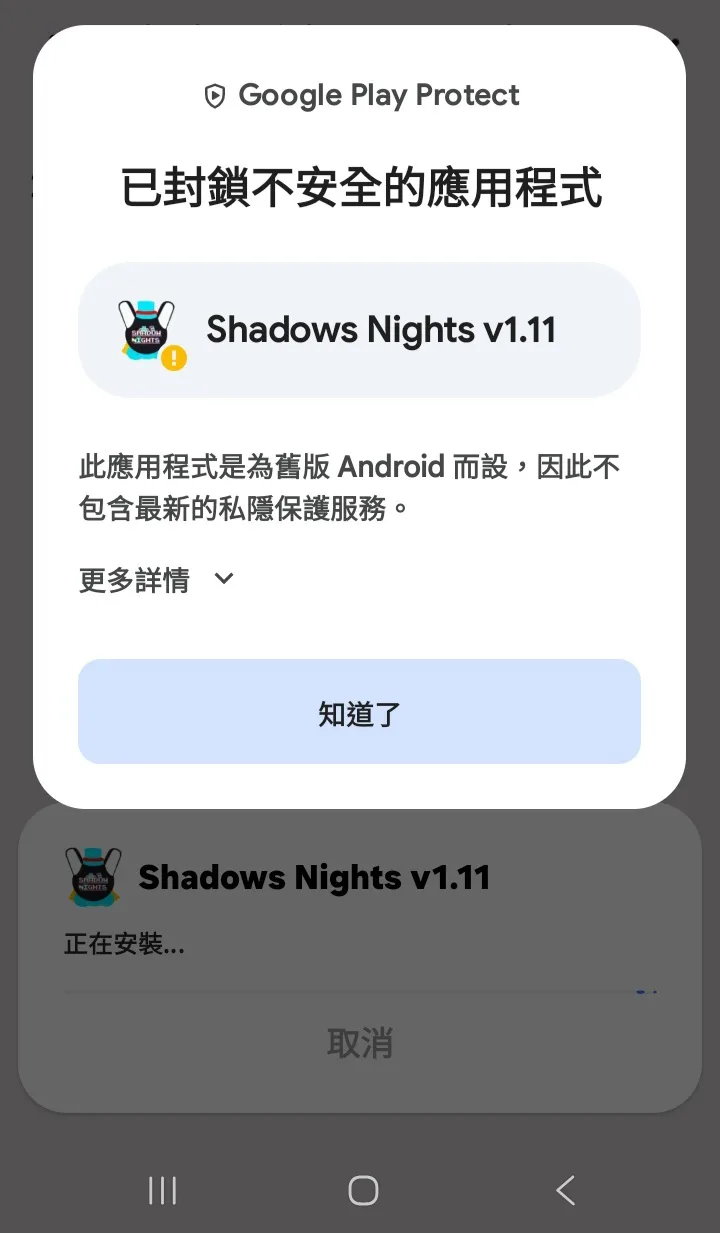Expand the 更多詳情 details section

(x=157, y=580)
